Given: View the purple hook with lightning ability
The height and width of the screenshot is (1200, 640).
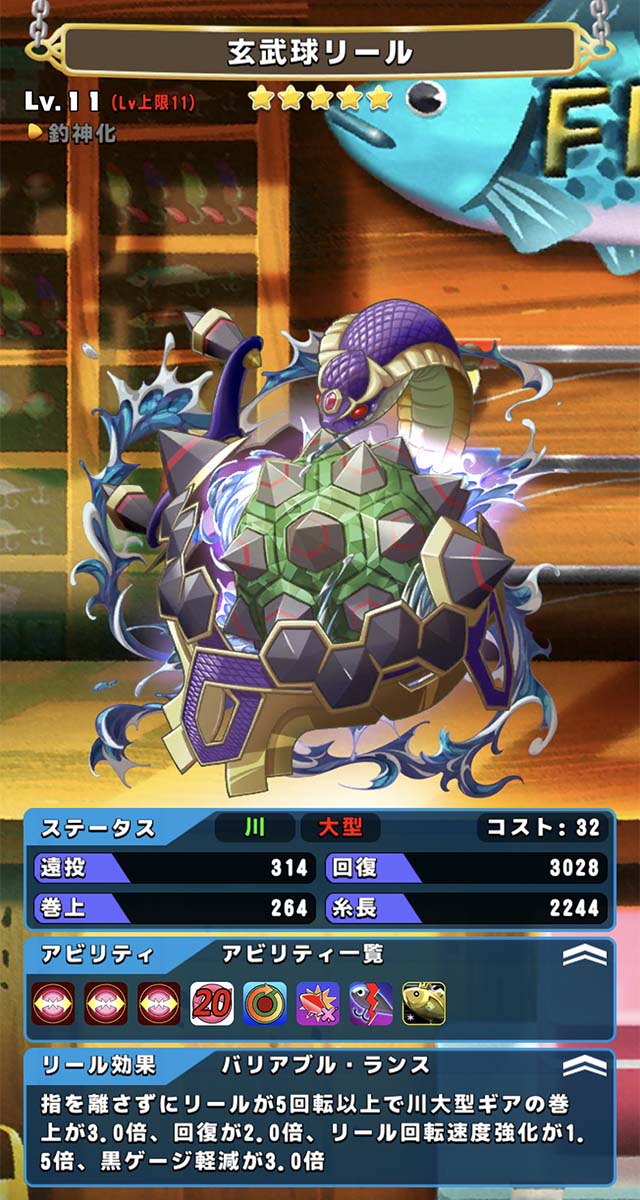Looking at the screenshot, I should click(371, 1003).
